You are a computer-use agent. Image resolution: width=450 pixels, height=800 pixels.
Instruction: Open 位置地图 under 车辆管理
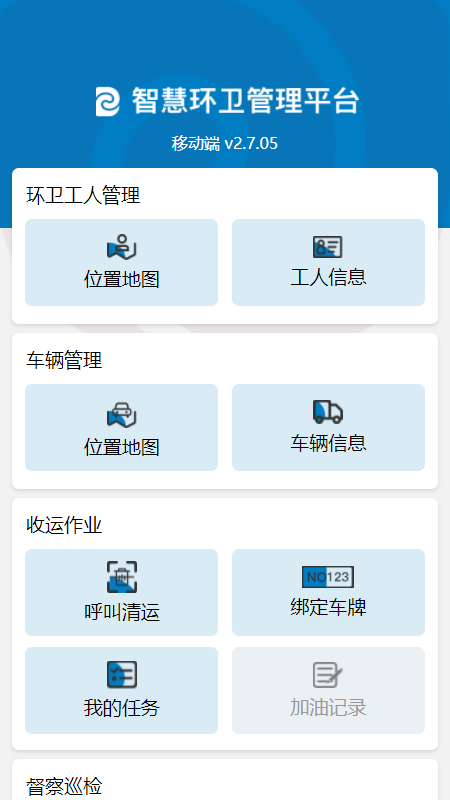pos(121,428)
